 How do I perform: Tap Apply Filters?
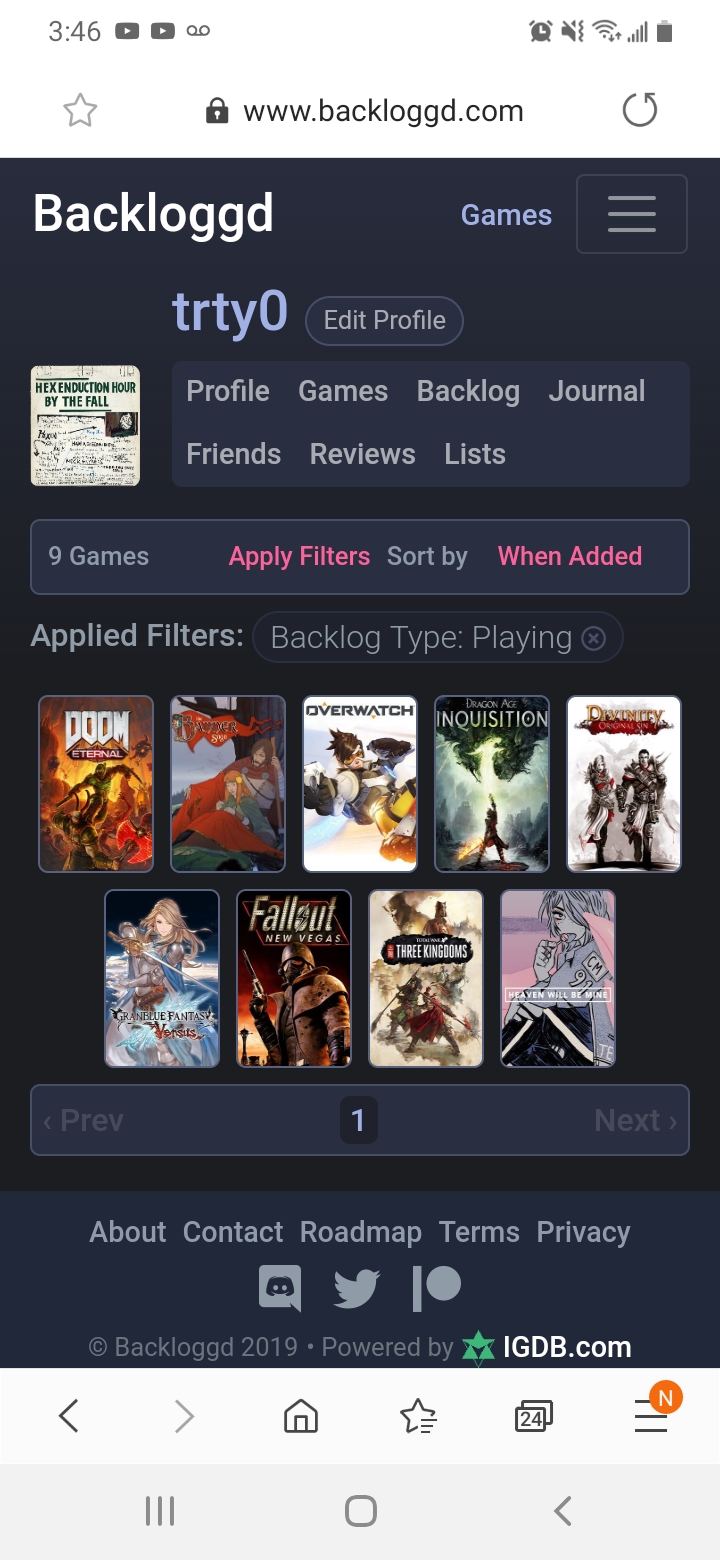click(x=299, y=556)
